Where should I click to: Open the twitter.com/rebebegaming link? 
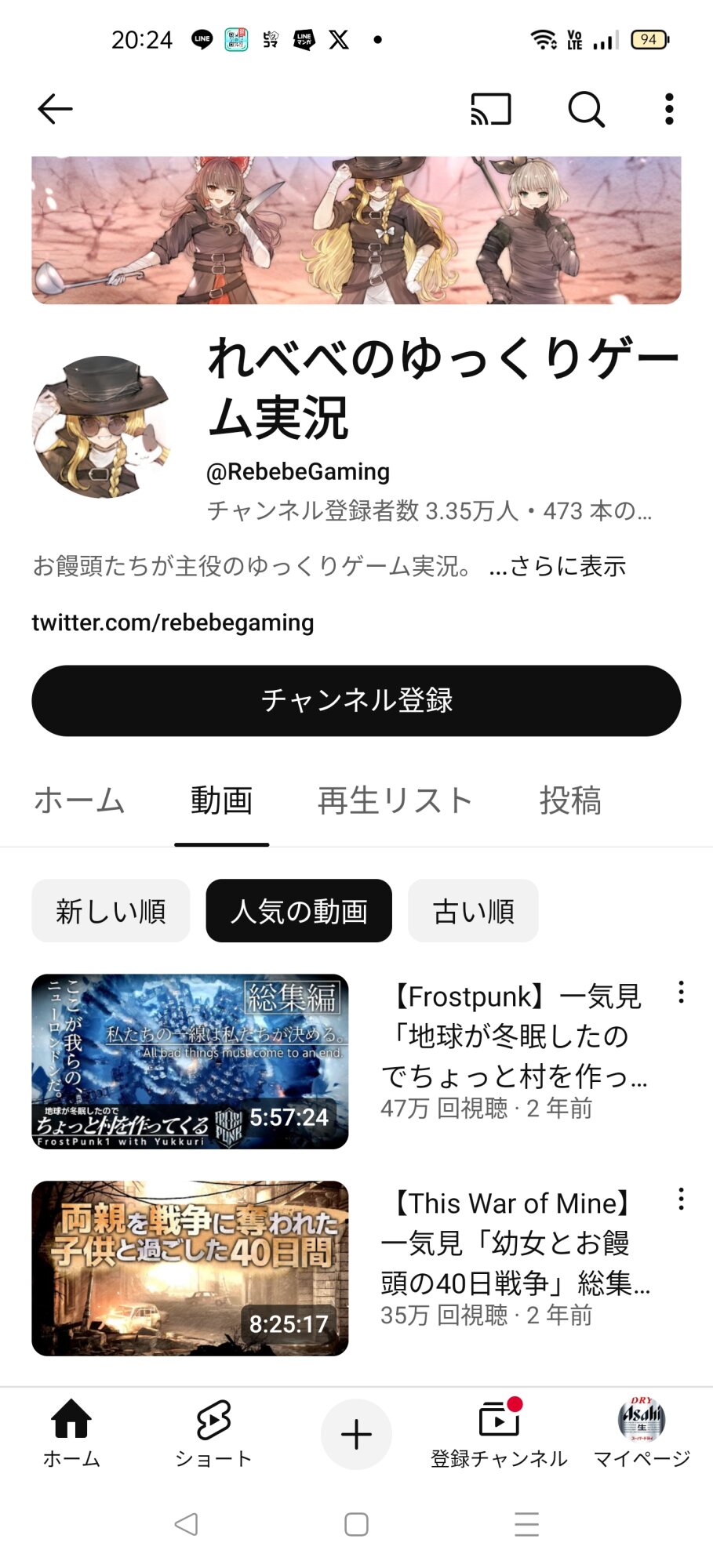pos(173,622)
